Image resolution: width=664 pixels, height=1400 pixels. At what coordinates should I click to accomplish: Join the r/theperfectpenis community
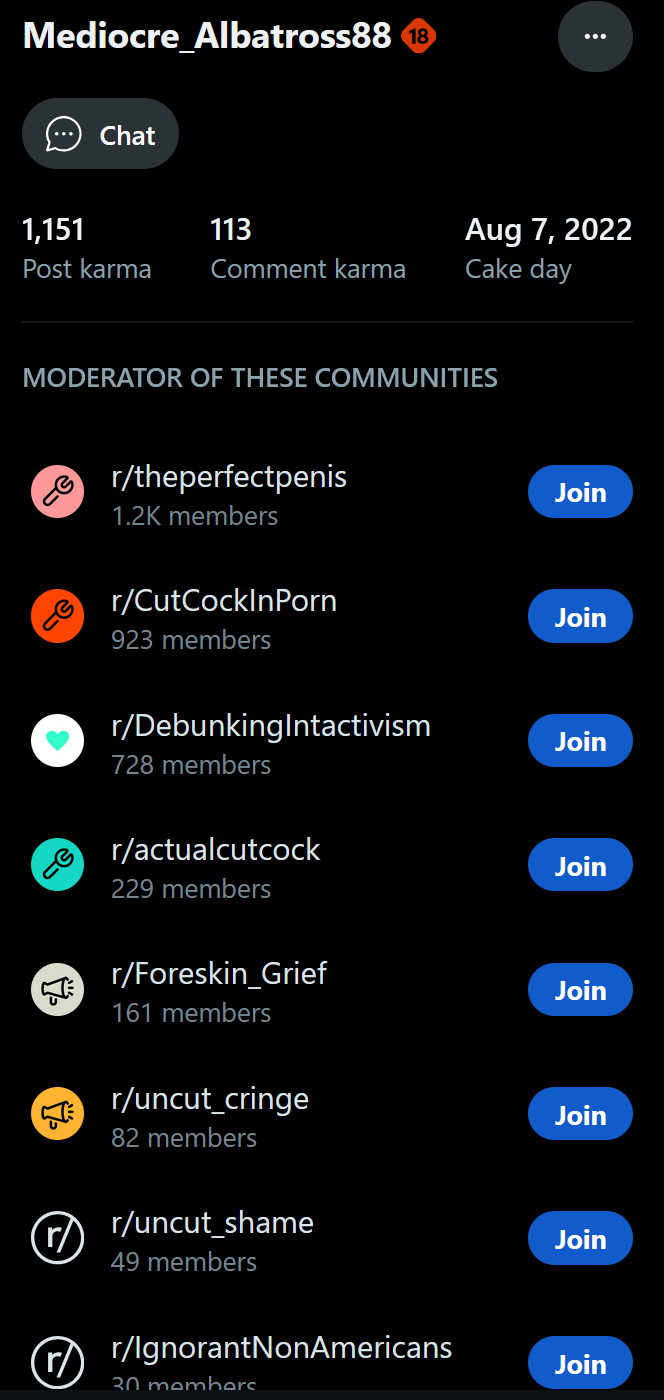(580, 492)
